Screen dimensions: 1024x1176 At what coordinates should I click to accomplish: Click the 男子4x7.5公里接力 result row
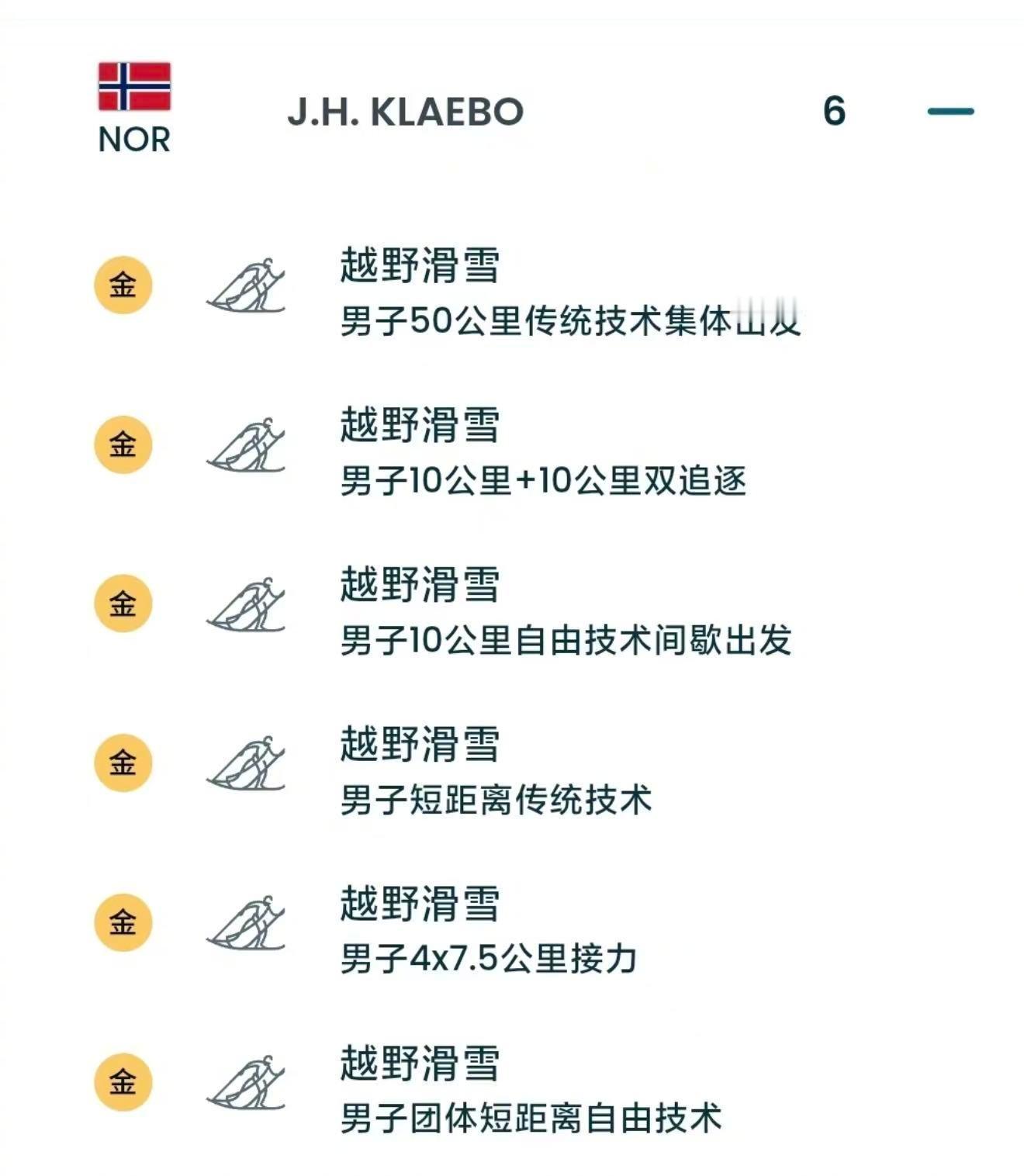coord(489,962)
